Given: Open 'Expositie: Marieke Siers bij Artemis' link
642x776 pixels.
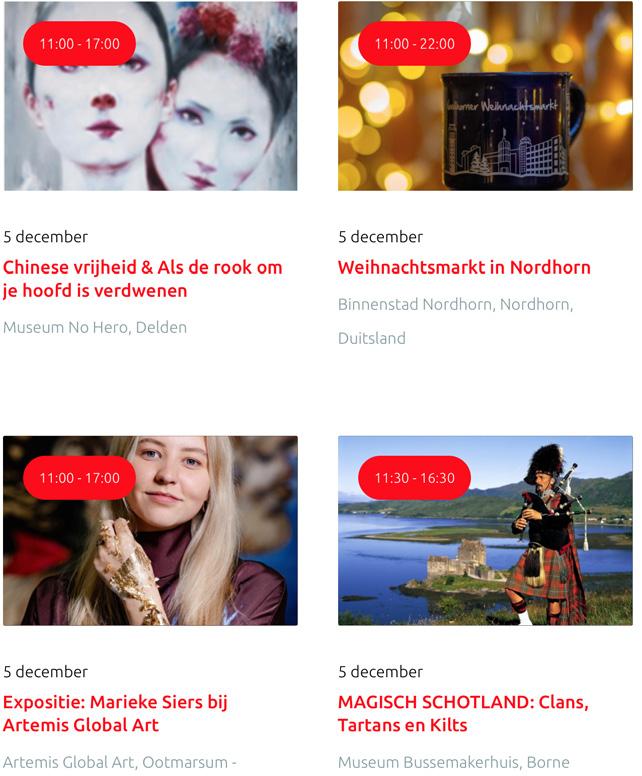Looking at the screenshot, I should tap(115, 713).
